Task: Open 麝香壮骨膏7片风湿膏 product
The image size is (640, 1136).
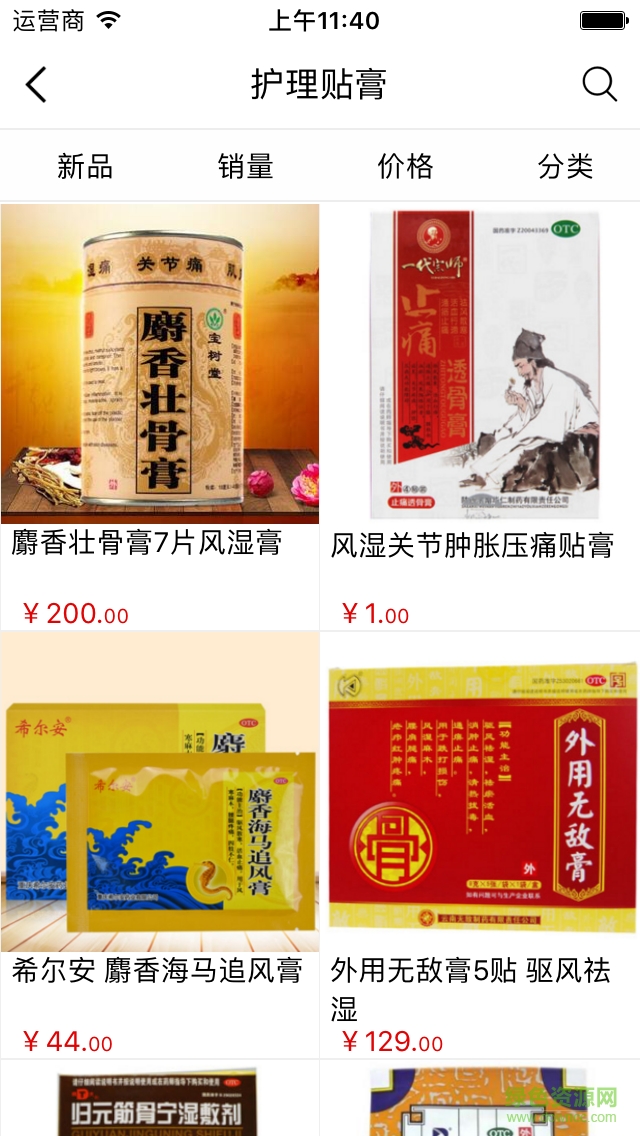Action: (x=160, y=365)
